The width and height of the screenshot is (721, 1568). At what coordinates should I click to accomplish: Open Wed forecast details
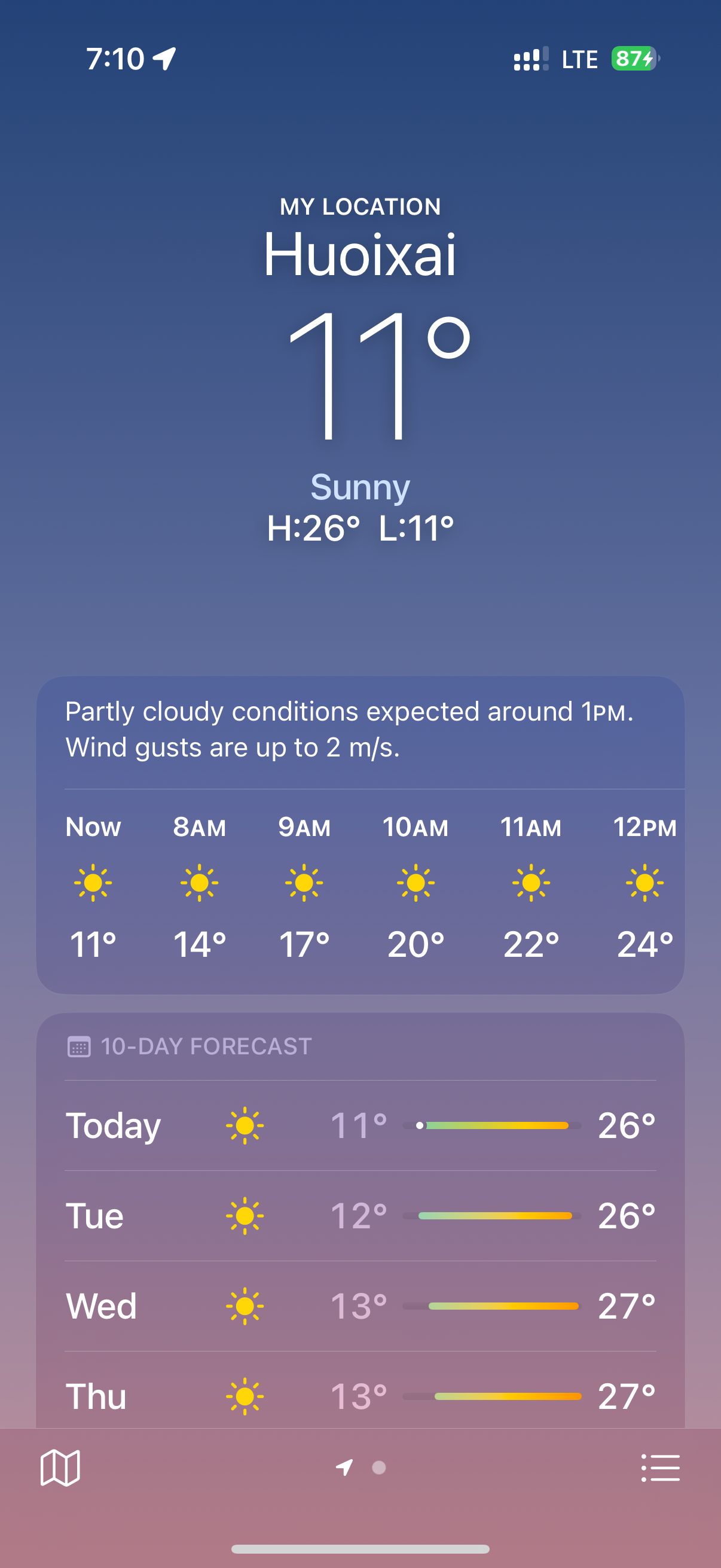[x=360, y=1305]
